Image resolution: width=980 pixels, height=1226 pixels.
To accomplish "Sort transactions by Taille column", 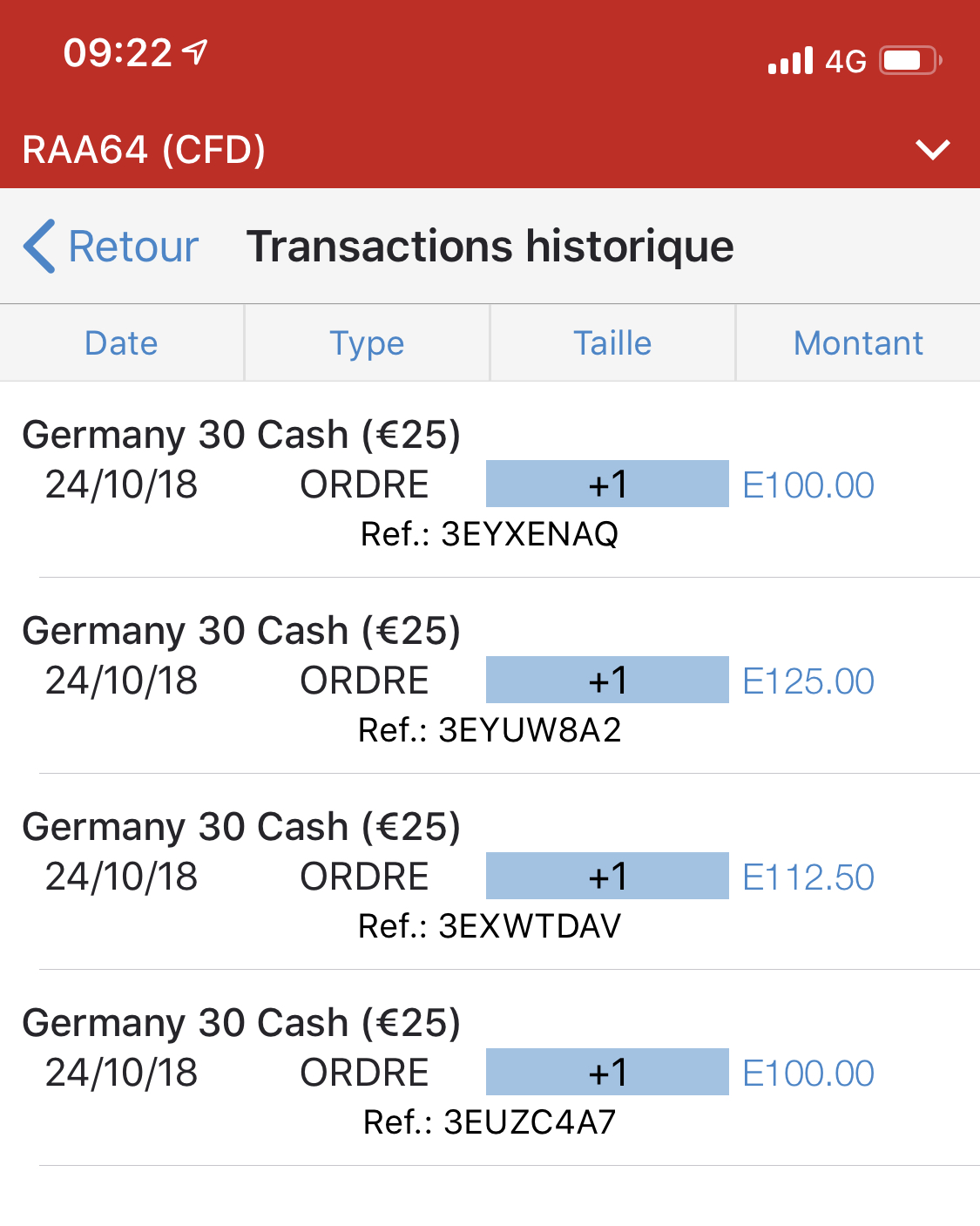I will point(612,343).
